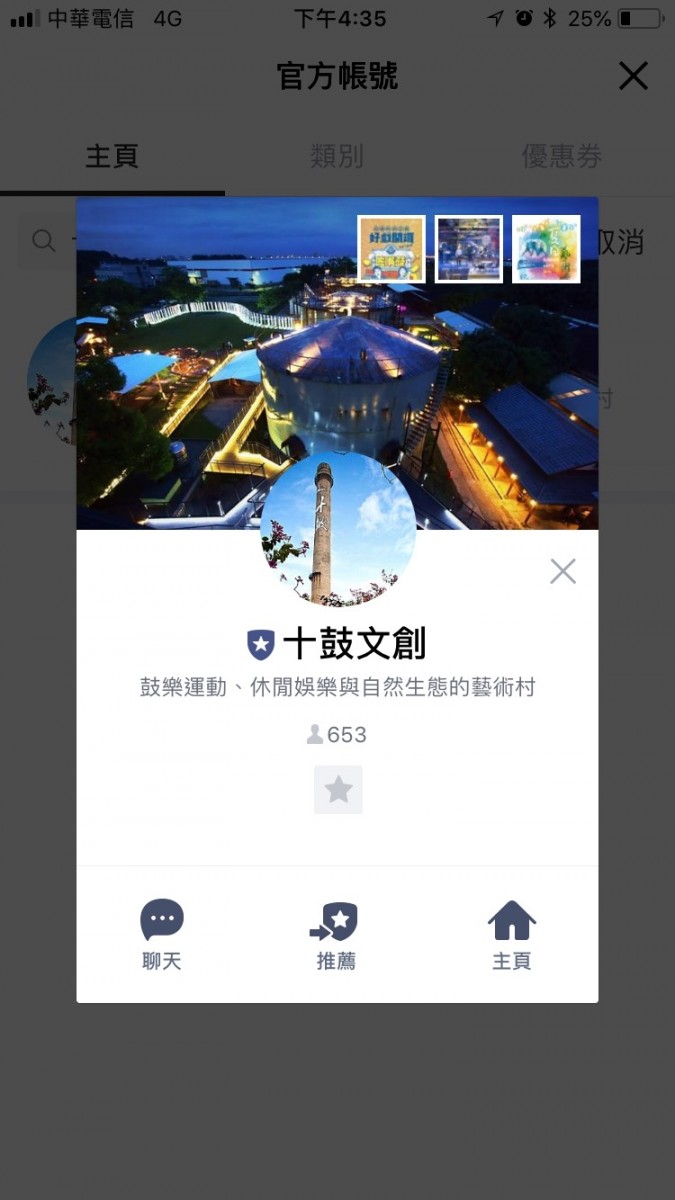Add 十鼓文創 to favorites with star
Image resolution: width=675 pixels, height=1200 pixels.
tap(338, 790)
